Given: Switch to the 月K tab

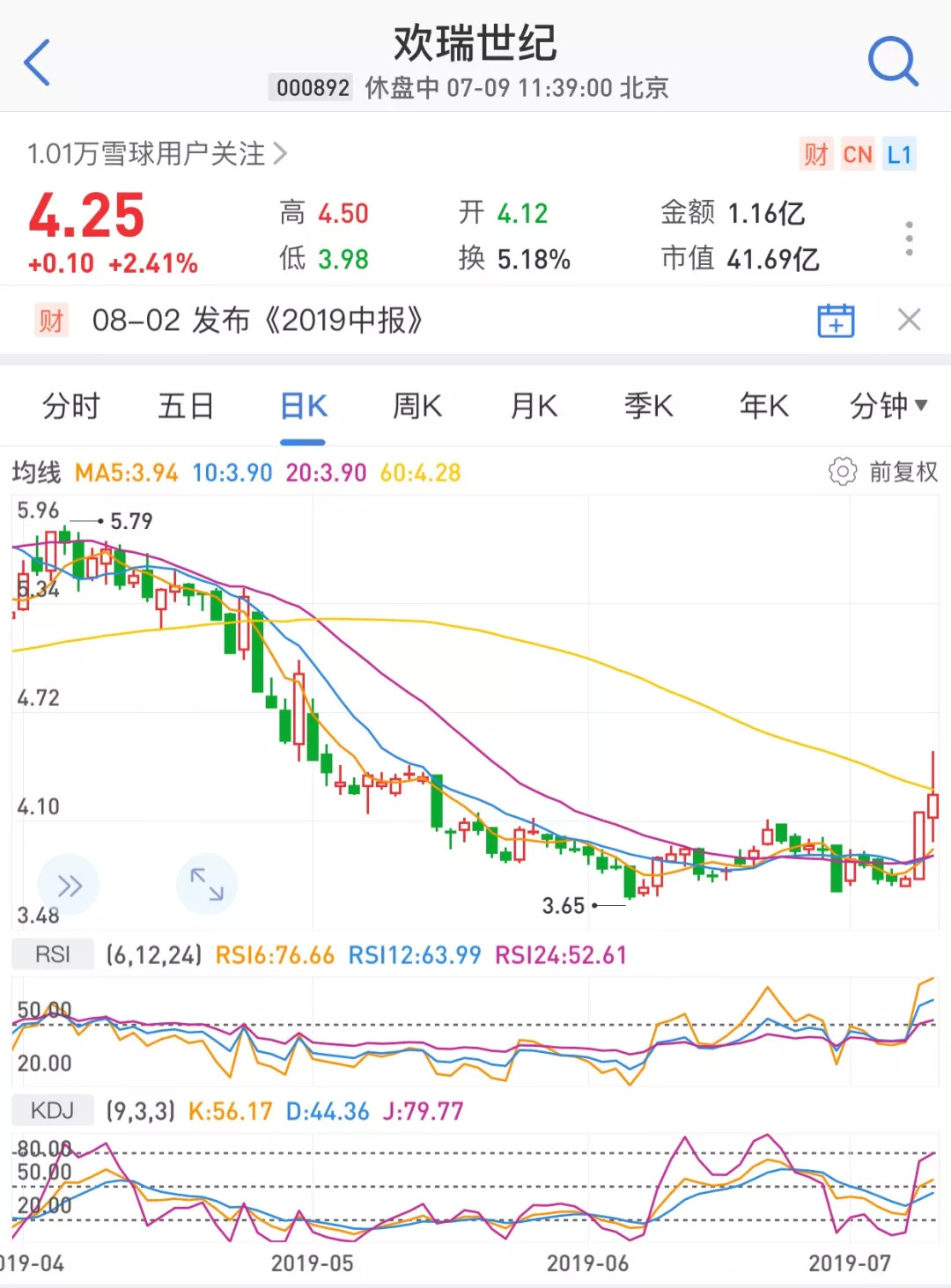Looking at the screenshot, I should [x=534, y=407].
